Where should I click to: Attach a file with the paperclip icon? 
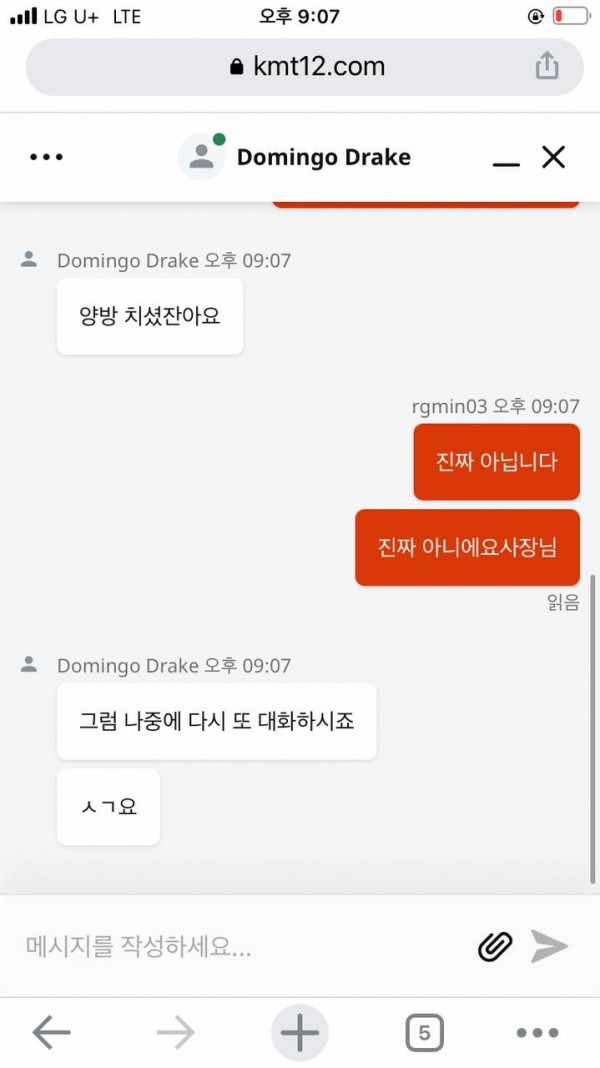click(x=495, y=946)
